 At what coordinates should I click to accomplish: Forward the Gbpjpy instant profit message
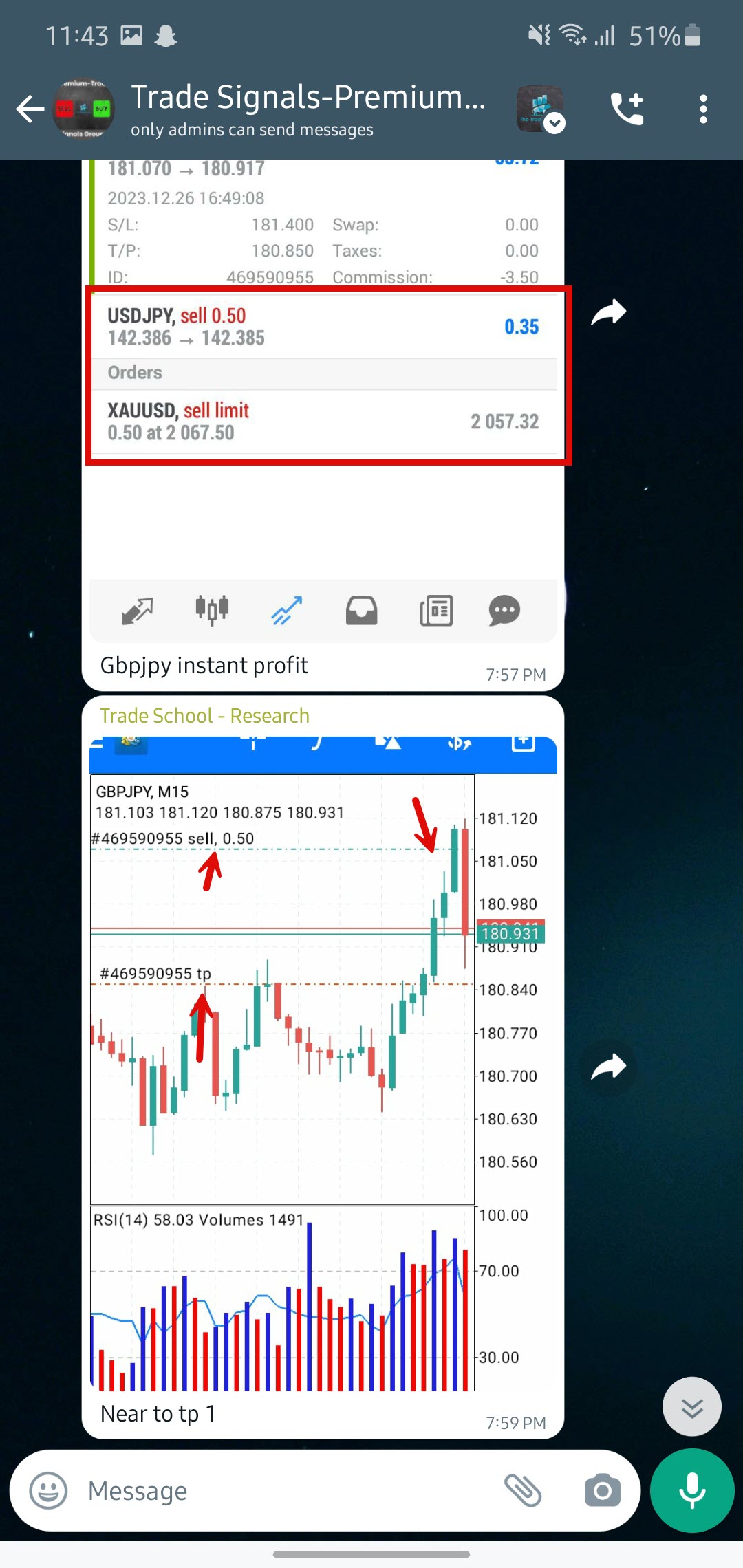click(608, 313)
